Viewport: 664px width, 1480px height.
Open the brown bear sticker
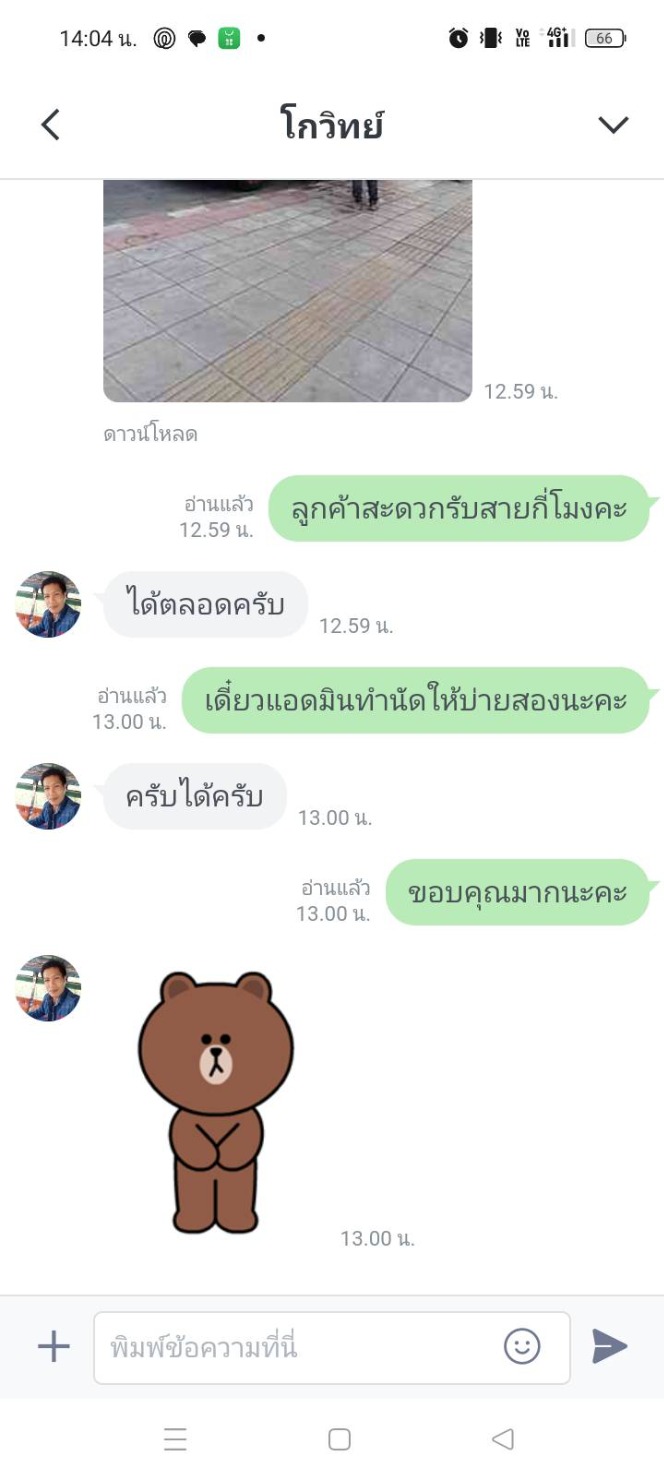click(x=216, y=1102)
